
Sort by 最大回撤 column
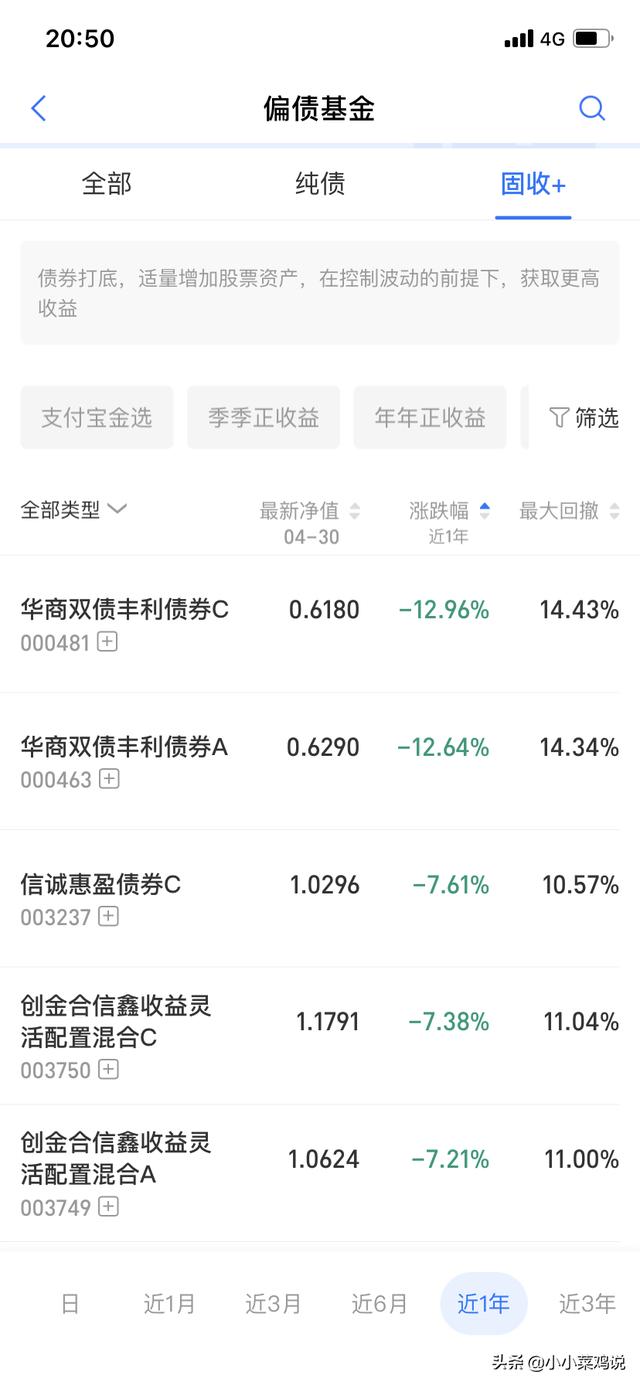[x=569, y=510]
